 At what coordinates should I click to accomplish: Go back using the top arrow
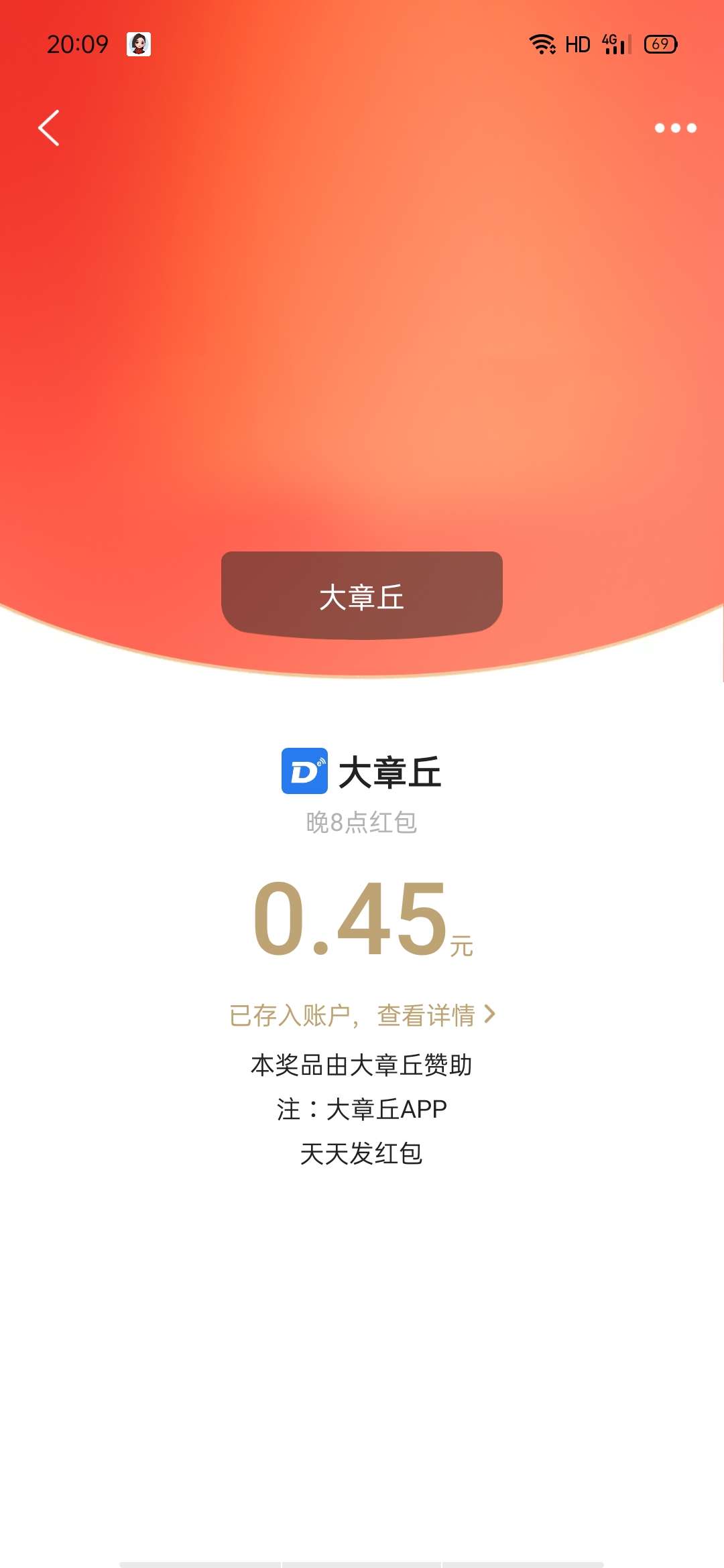pyautogui.click(x=49, y=128)
